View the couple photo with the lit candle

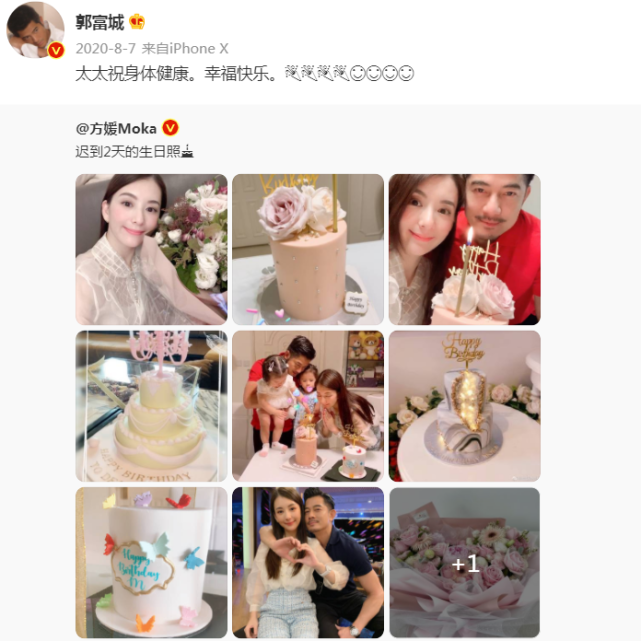[464, 249]
